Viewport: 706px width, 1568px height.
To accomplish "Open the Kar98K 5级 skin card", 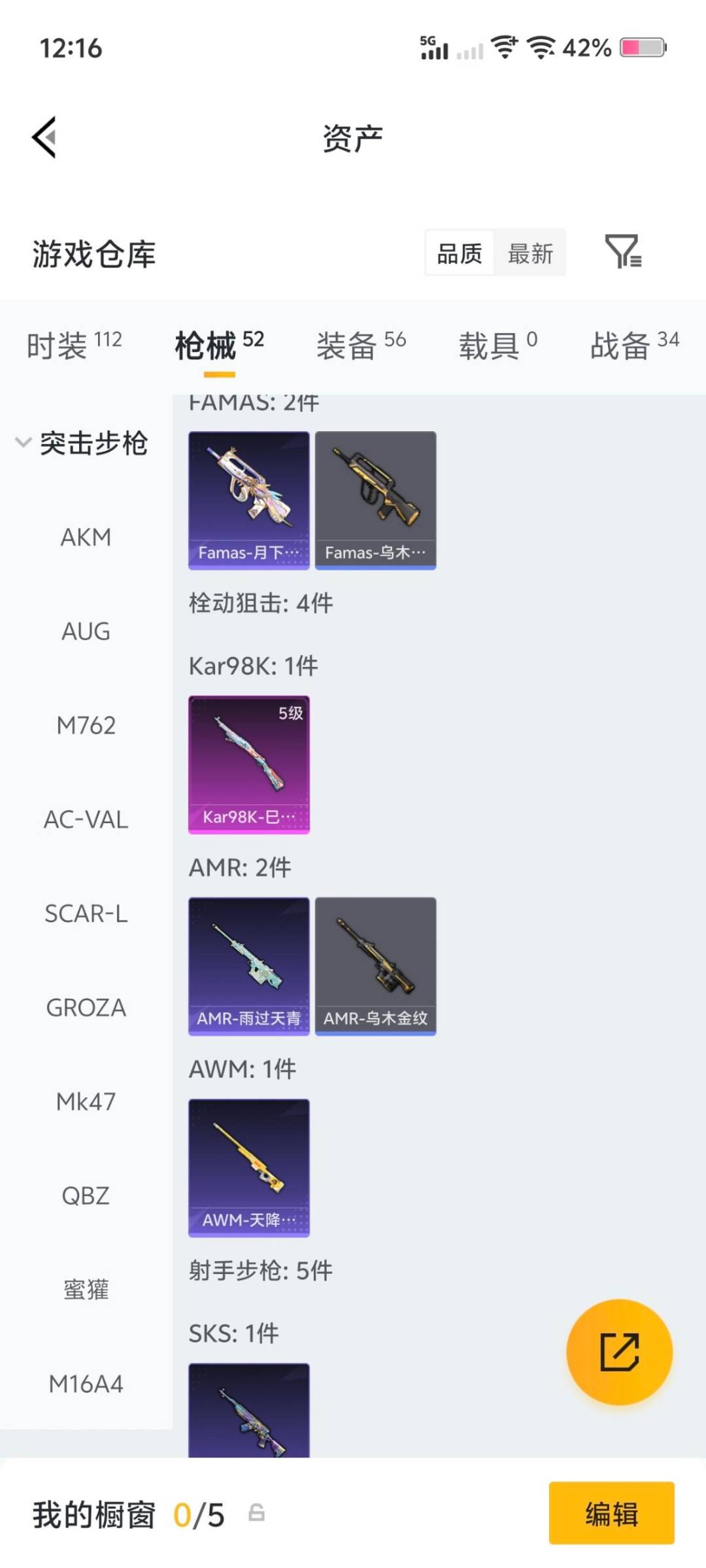I will pyautogui.click(x=248, y=764).
